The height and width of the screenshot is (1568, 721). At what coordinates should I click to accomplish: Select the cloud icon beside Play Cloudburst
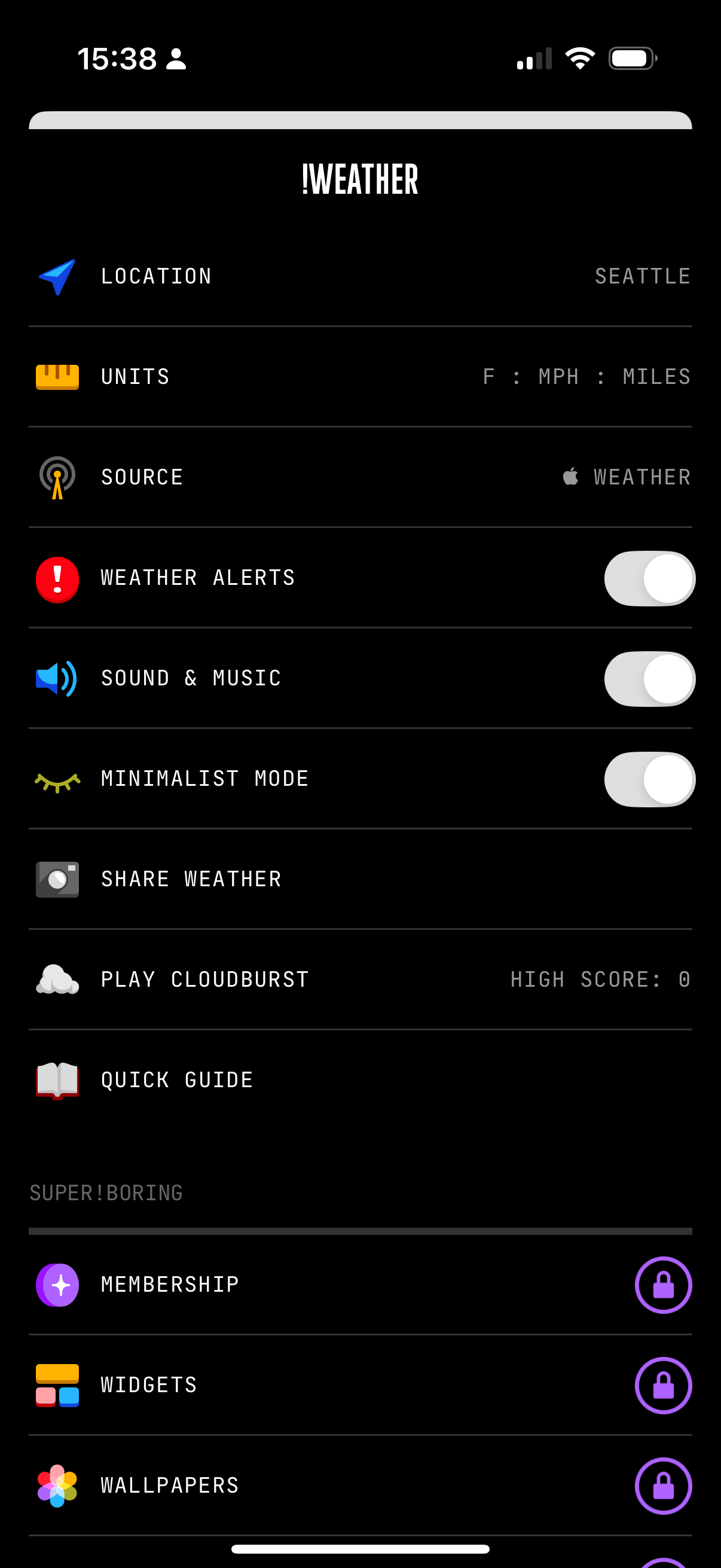tap(57, 980)
